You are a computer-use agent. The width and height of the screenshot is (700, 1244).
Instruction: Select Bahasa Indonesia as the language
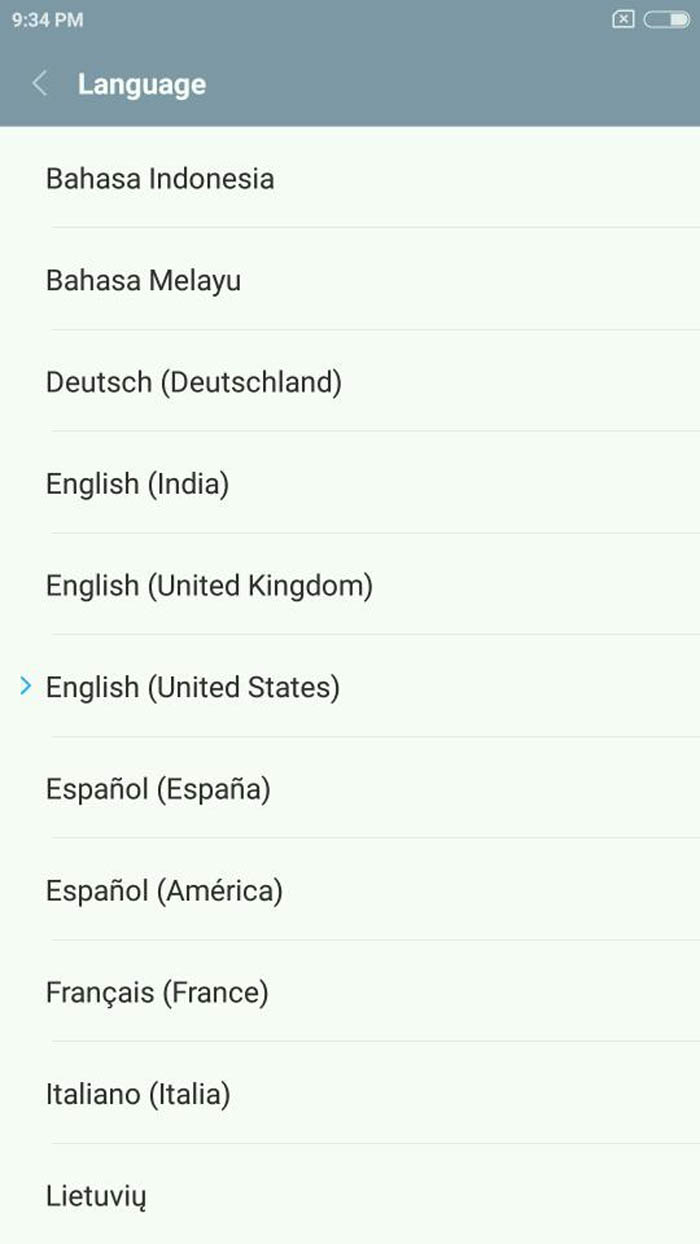point(160,179)
